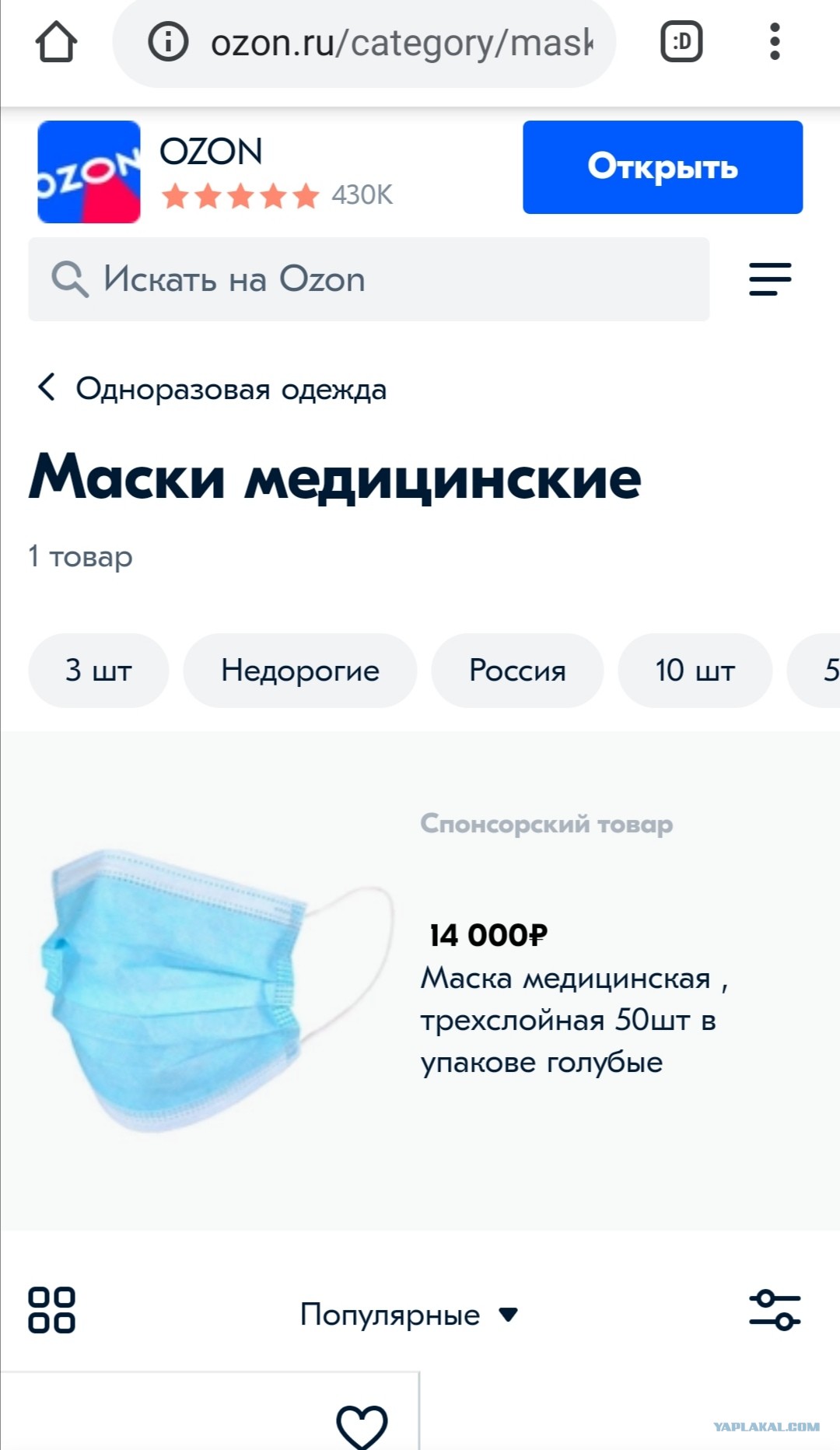Tap the Открыть button

[663, 167]
